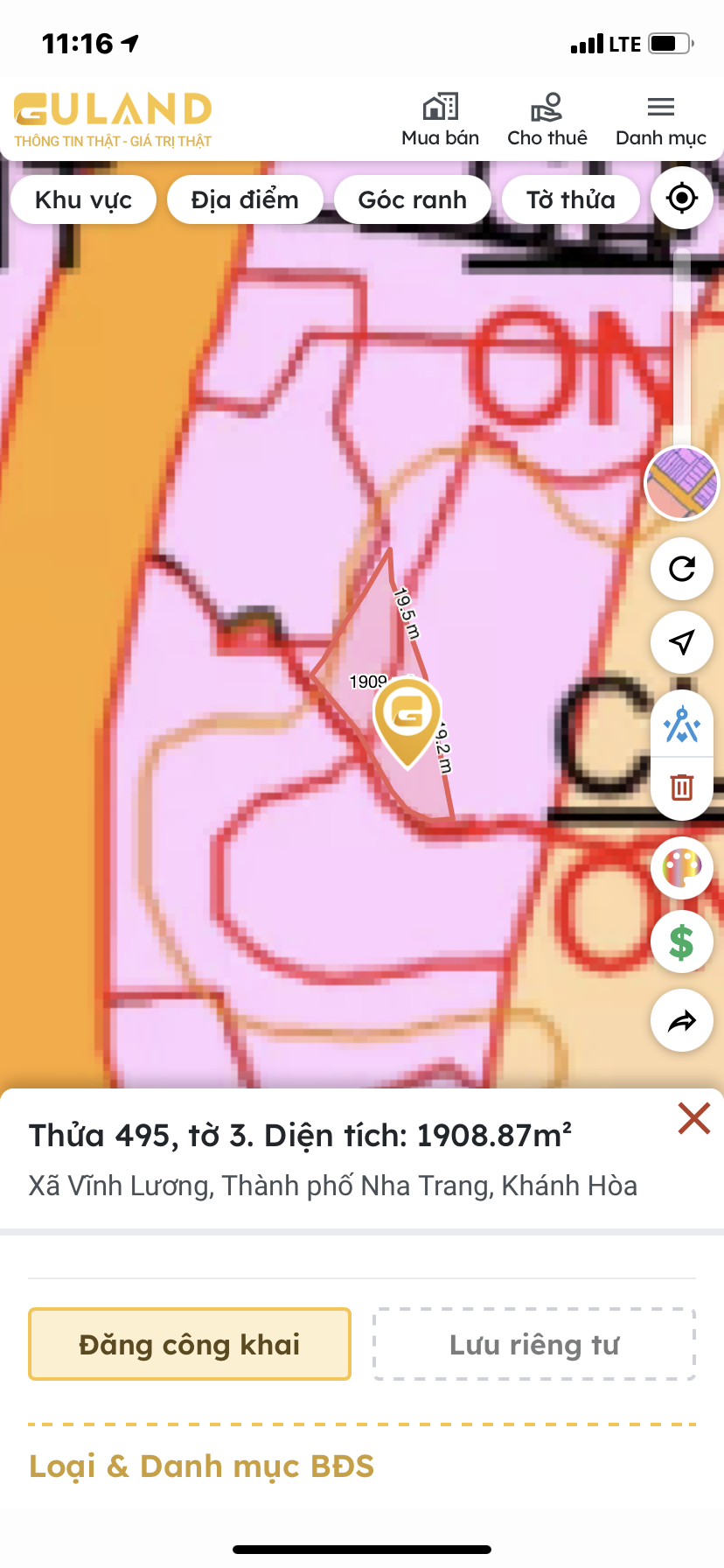Open the color palette button

pos(682,867)
